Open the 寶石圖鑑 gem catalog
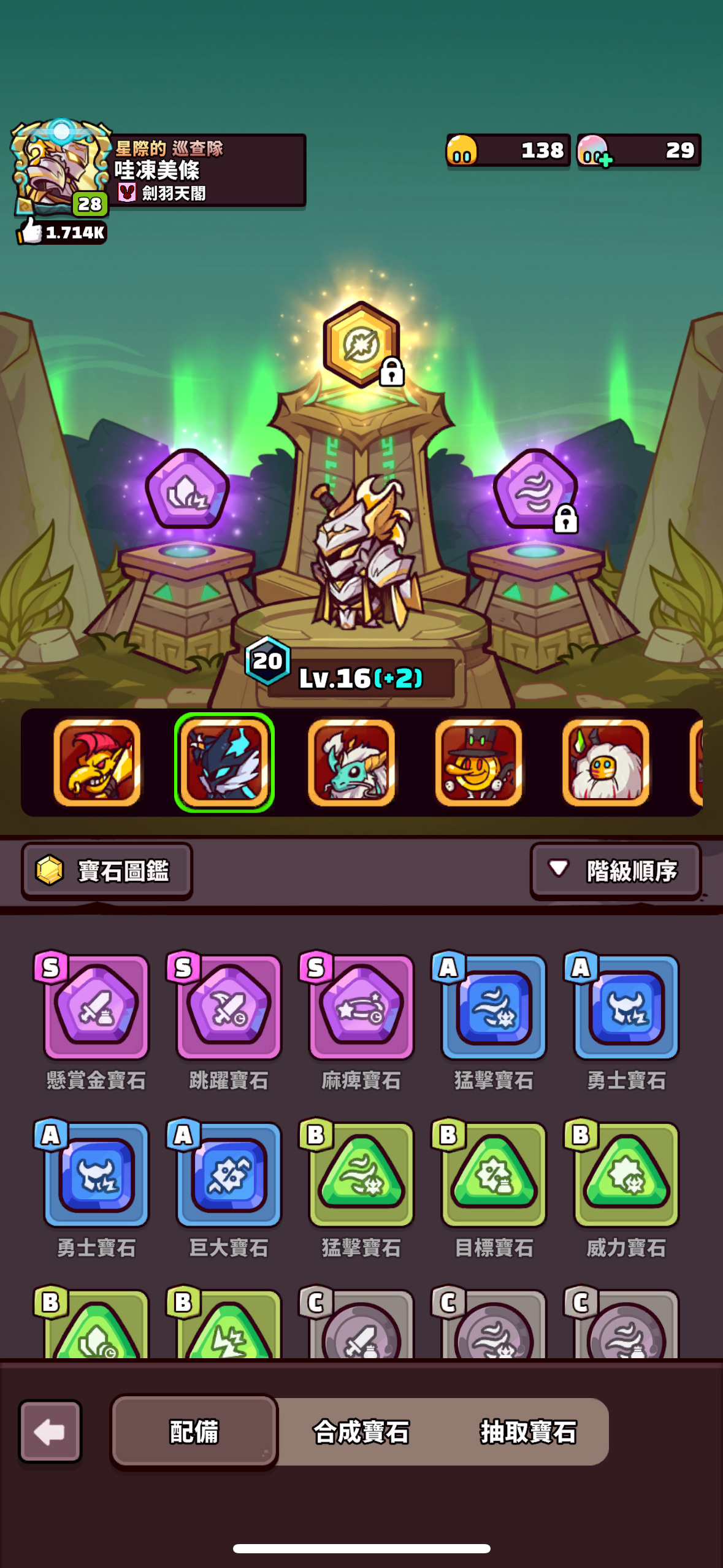The width and height of the screenshot is (723, 1568). pos(107,870)
